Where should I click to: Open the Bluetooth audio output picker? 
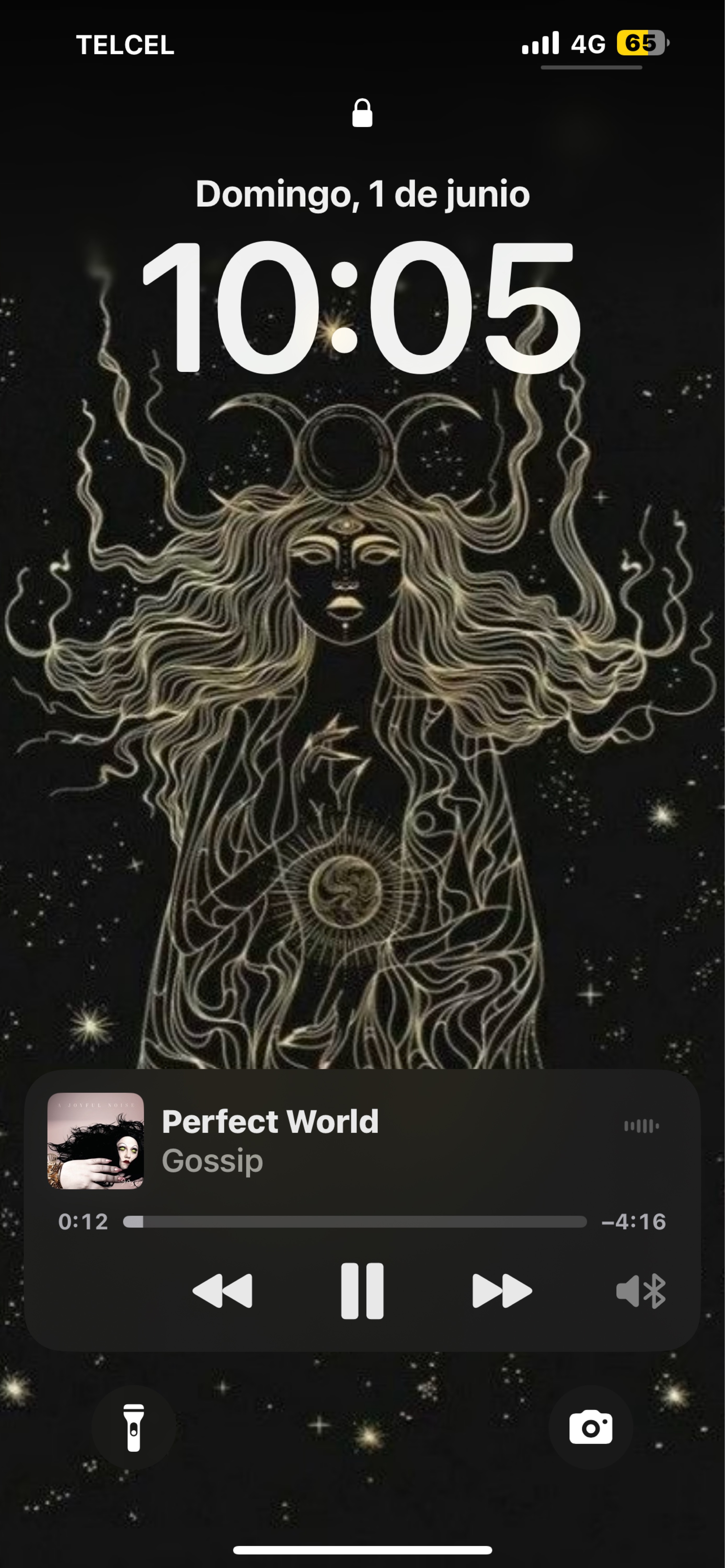pos(641,1290)
